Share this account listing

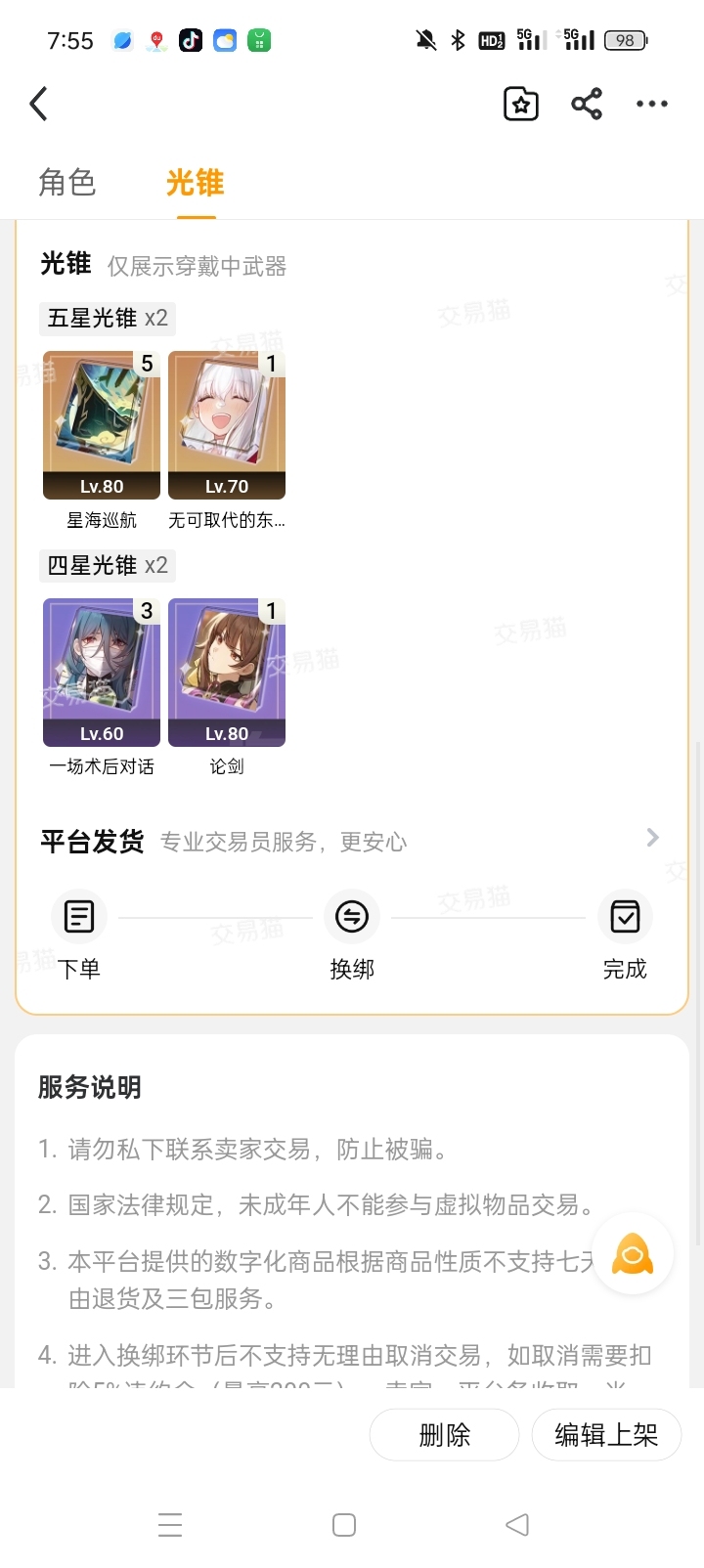(x=587, y=104)
